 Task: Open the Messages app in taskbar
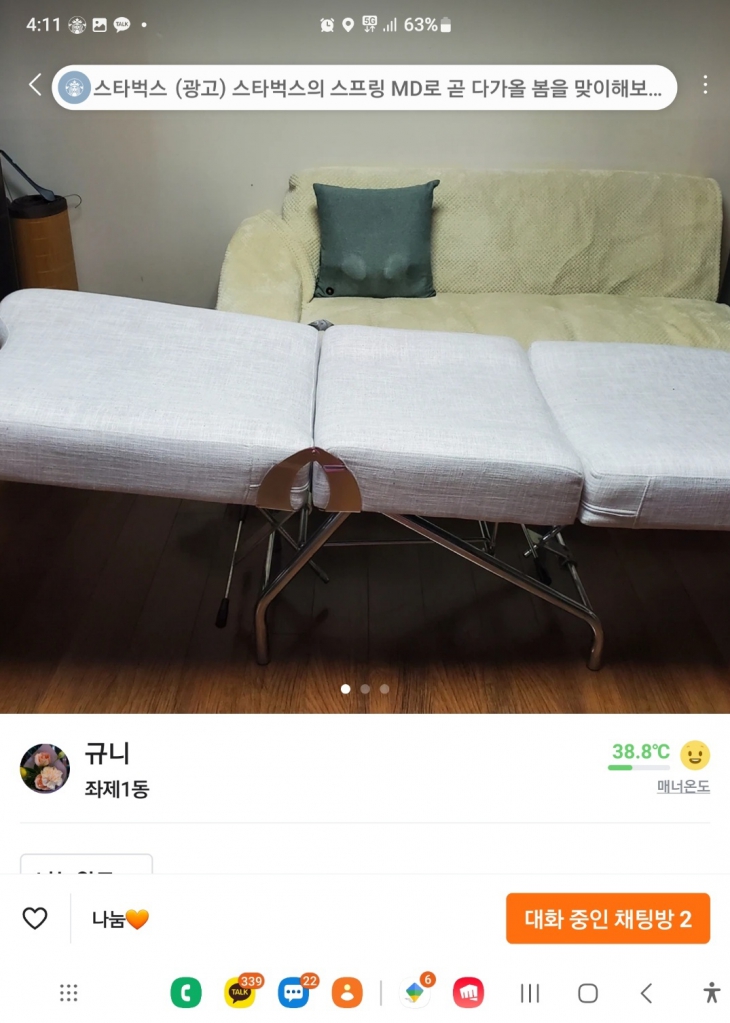tap(293, 992)
